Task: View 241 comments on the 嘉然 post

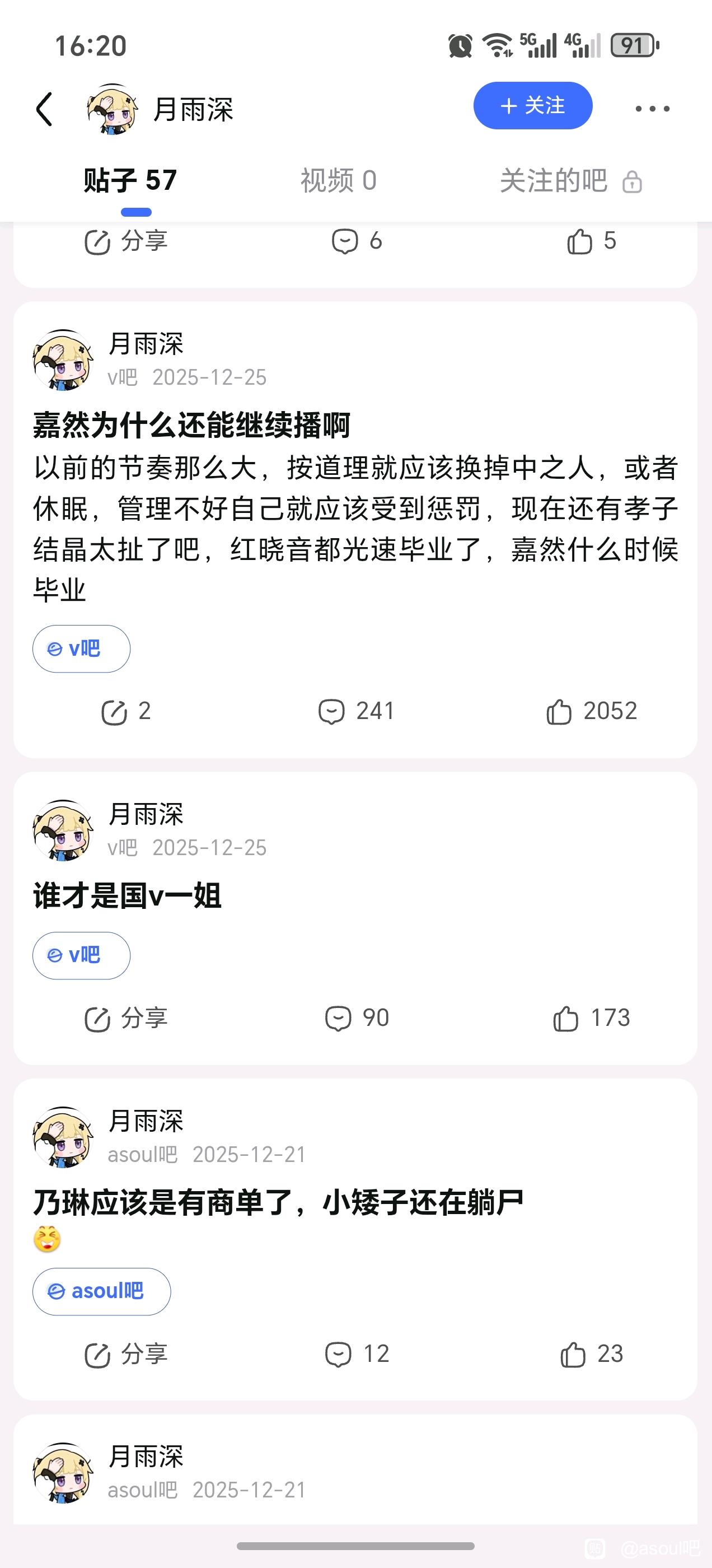Action: point(356,711)
